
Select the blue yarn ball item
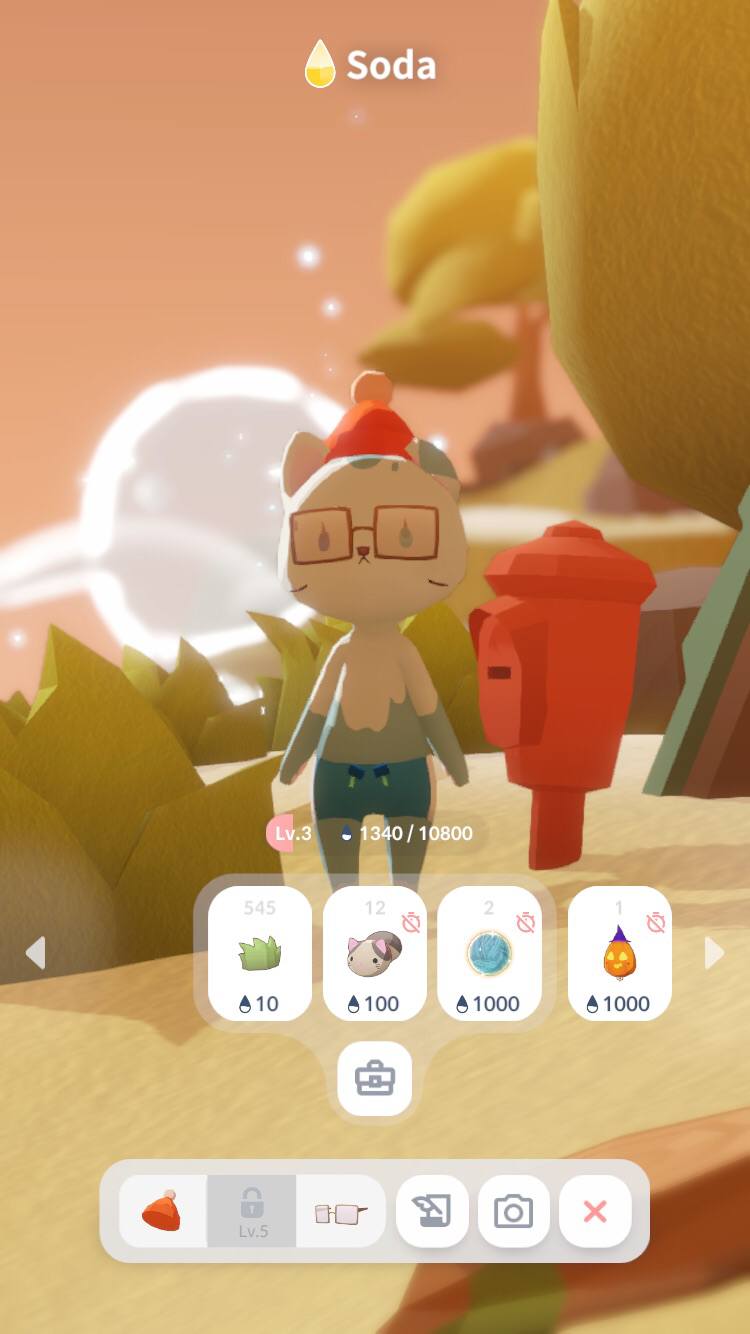490,953
